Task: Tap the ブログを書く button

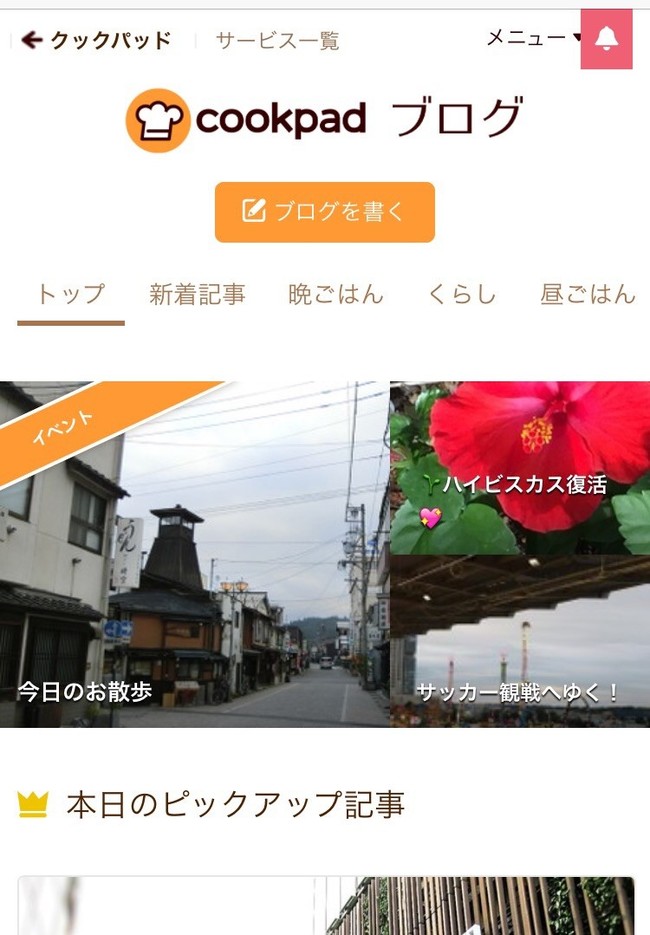Action: tap(324, 212)
